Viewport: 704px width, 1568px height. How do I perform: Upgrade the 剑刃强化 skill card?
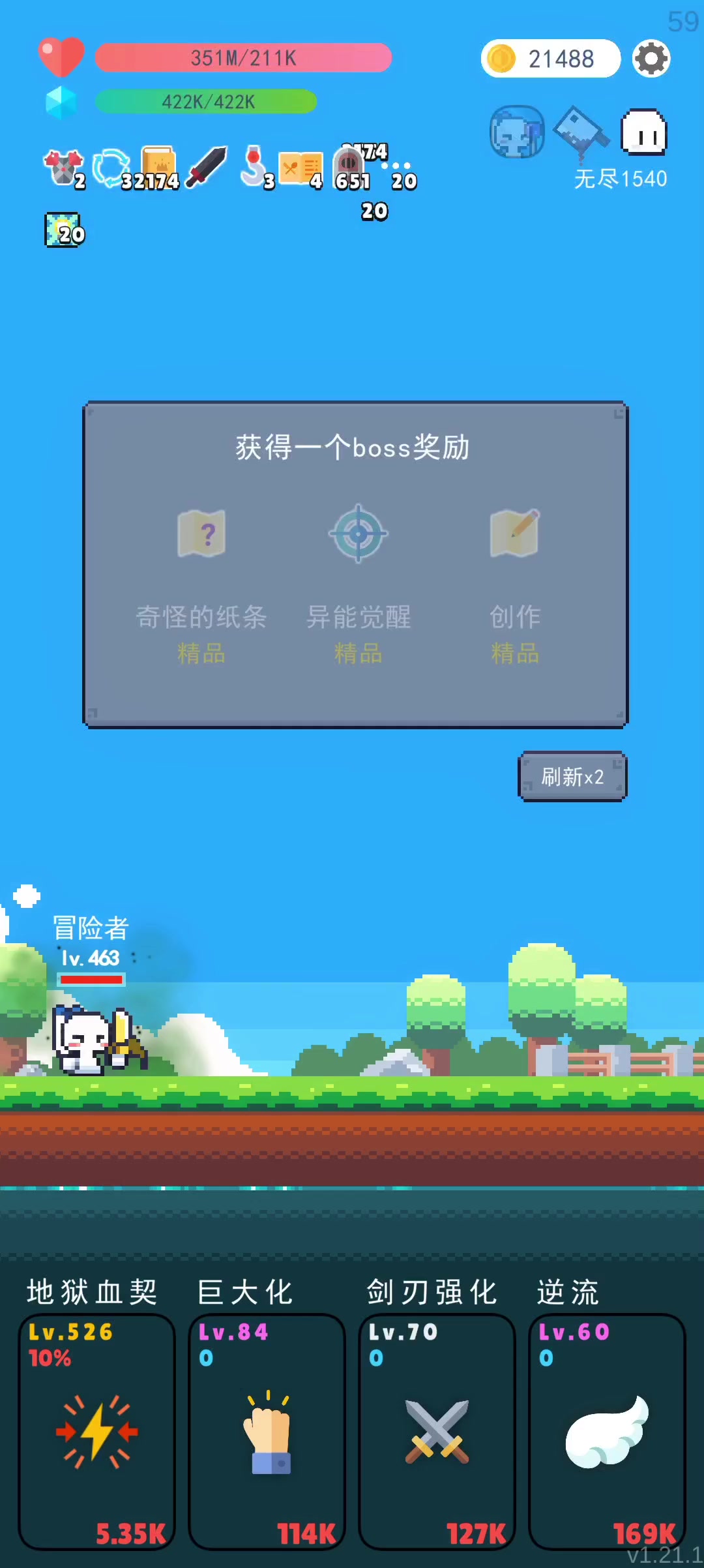[x=437, y=1432]
